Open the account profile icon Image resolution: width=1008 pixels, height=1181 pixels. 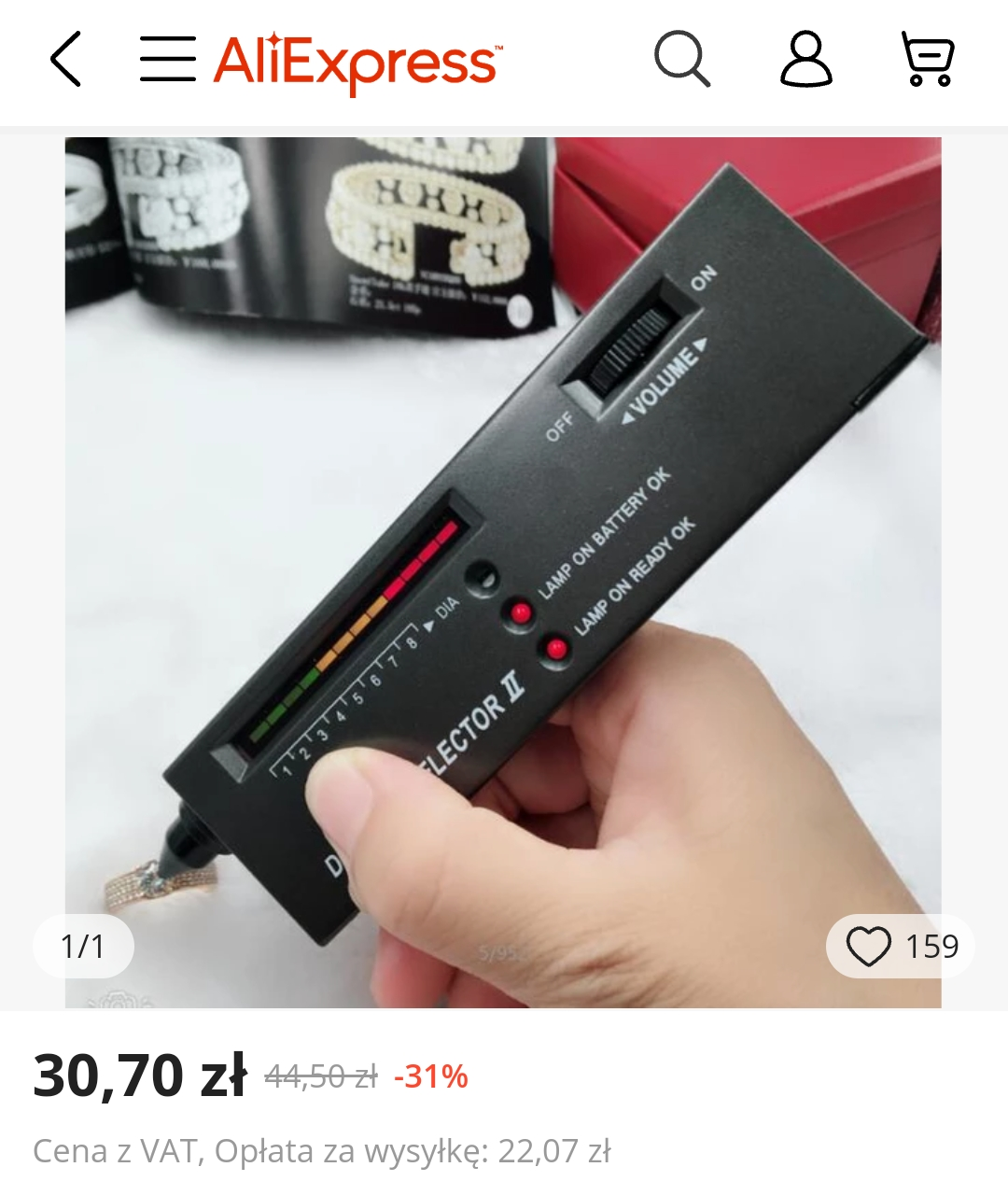(805, 59)
